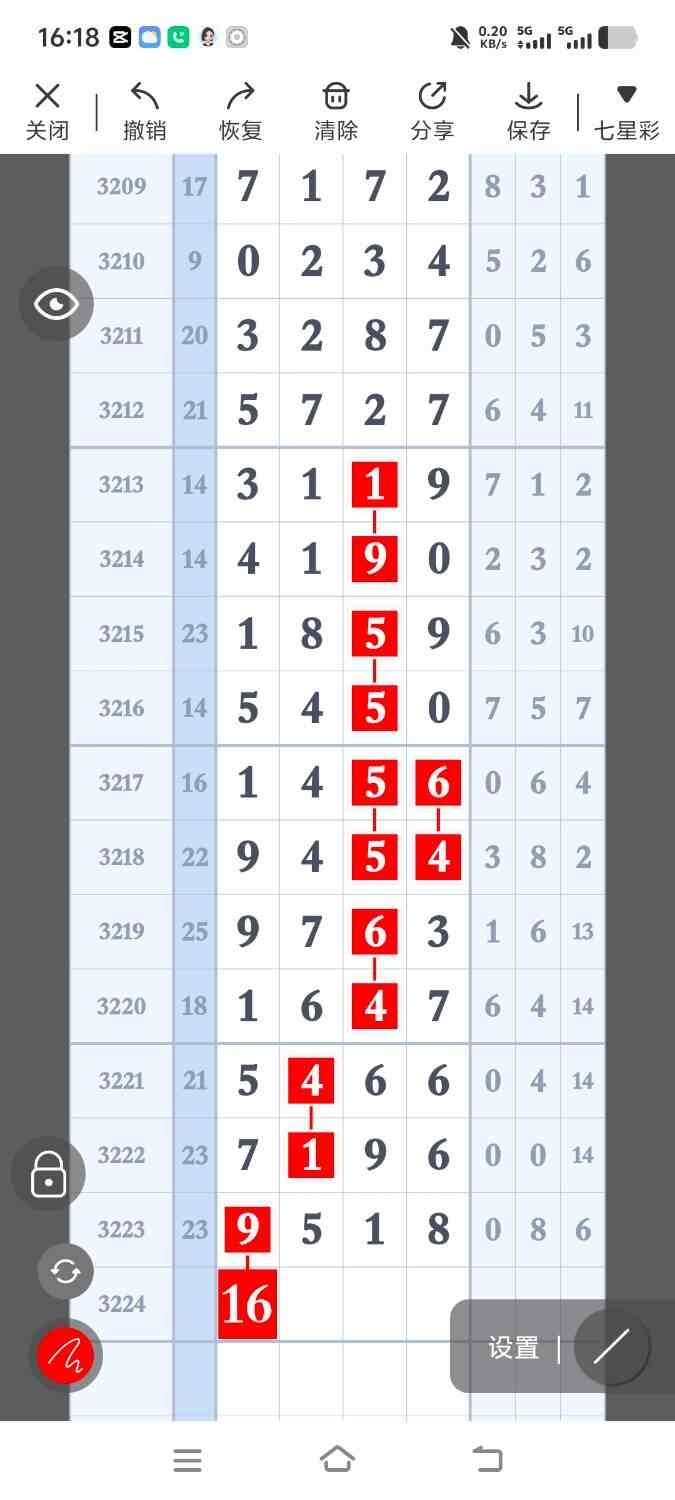The height and width of the screenshot is (1500, 675).
Task: Open the 七星彩 lottery dropdown
Action: coord(626,110)
